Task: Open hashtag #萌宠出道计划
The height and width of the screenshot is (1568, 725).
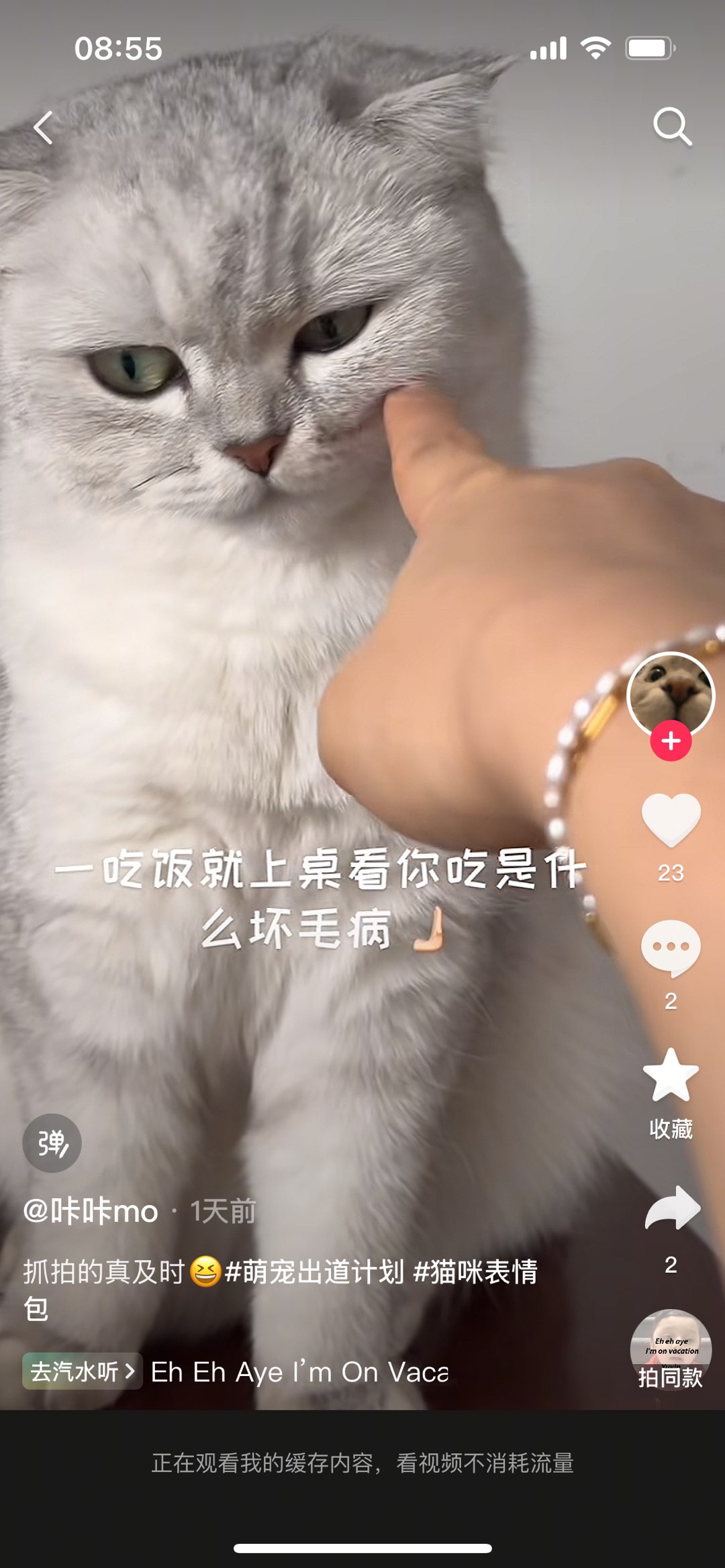Action: click(314, 1271)
